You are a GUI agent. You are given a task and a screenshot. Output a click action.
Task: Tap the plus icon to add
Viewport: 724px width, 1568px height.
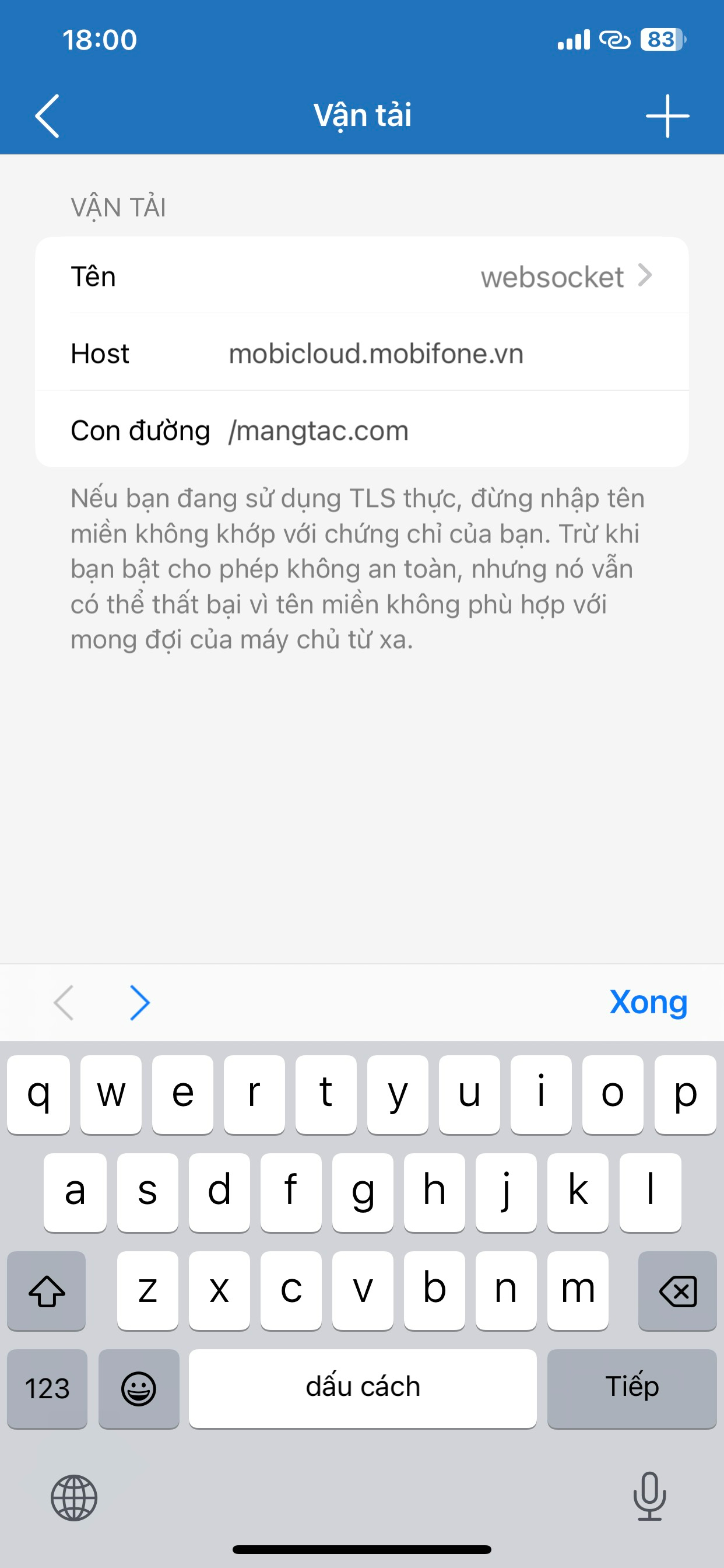pyautogui.click(x=667, y=116)
